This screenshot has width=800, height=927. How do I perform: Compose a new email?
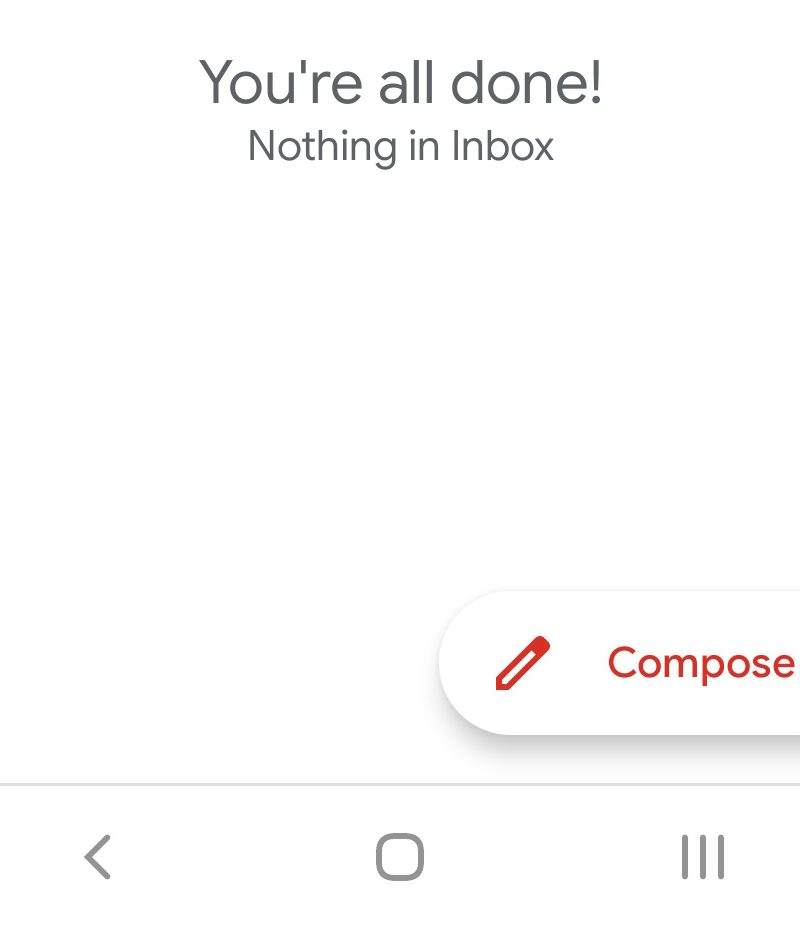pos(640,663)
